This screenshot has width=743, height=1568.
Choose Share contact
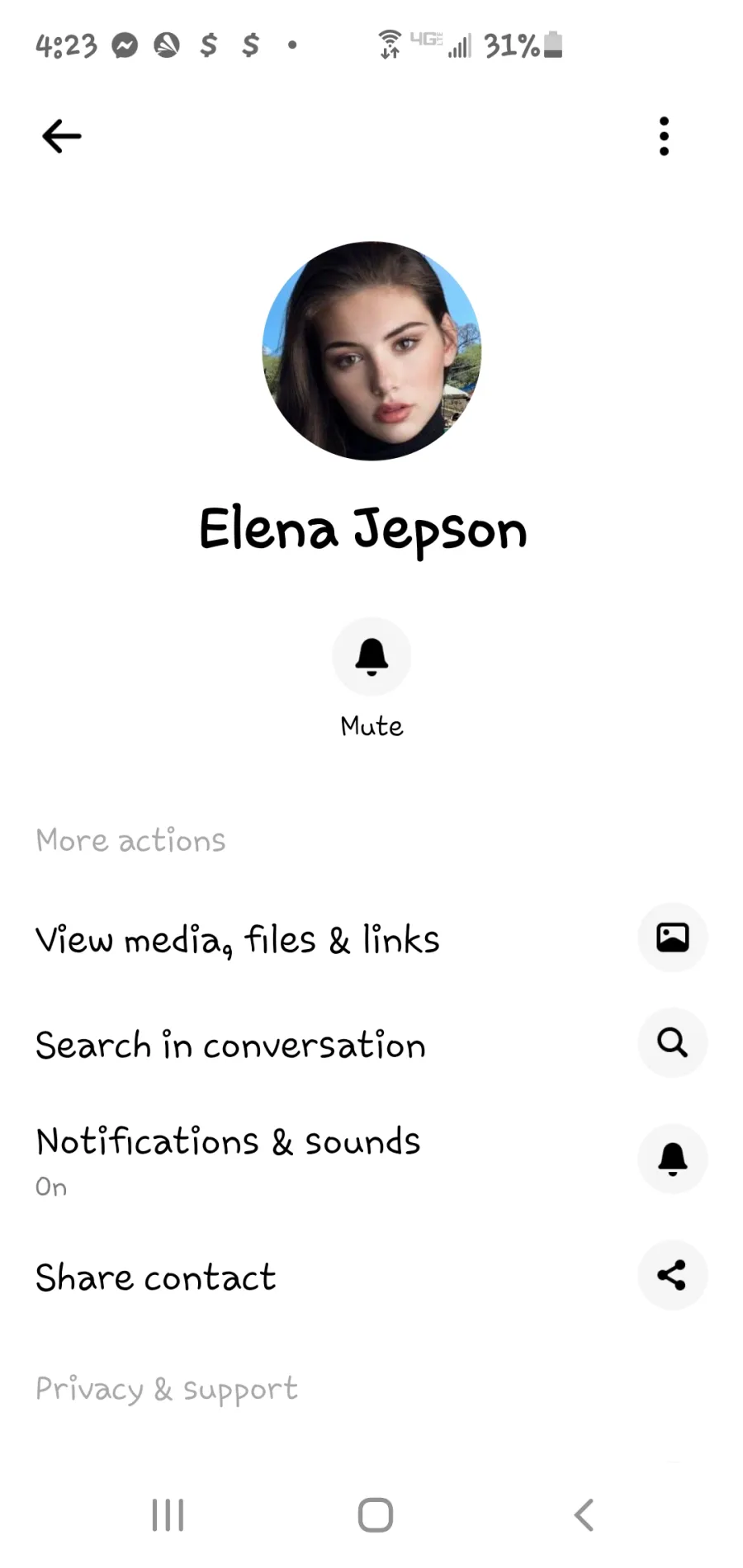371,1276
